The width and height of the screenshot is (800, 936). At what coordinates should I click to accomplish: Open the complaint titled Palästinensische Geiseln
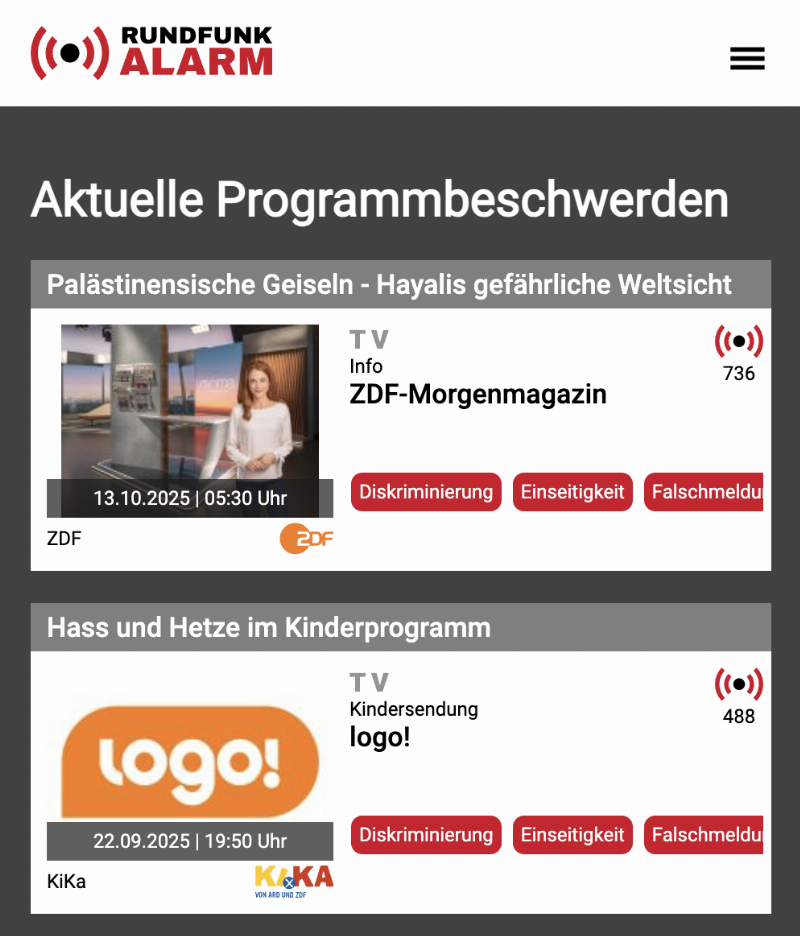coord(390,285)
